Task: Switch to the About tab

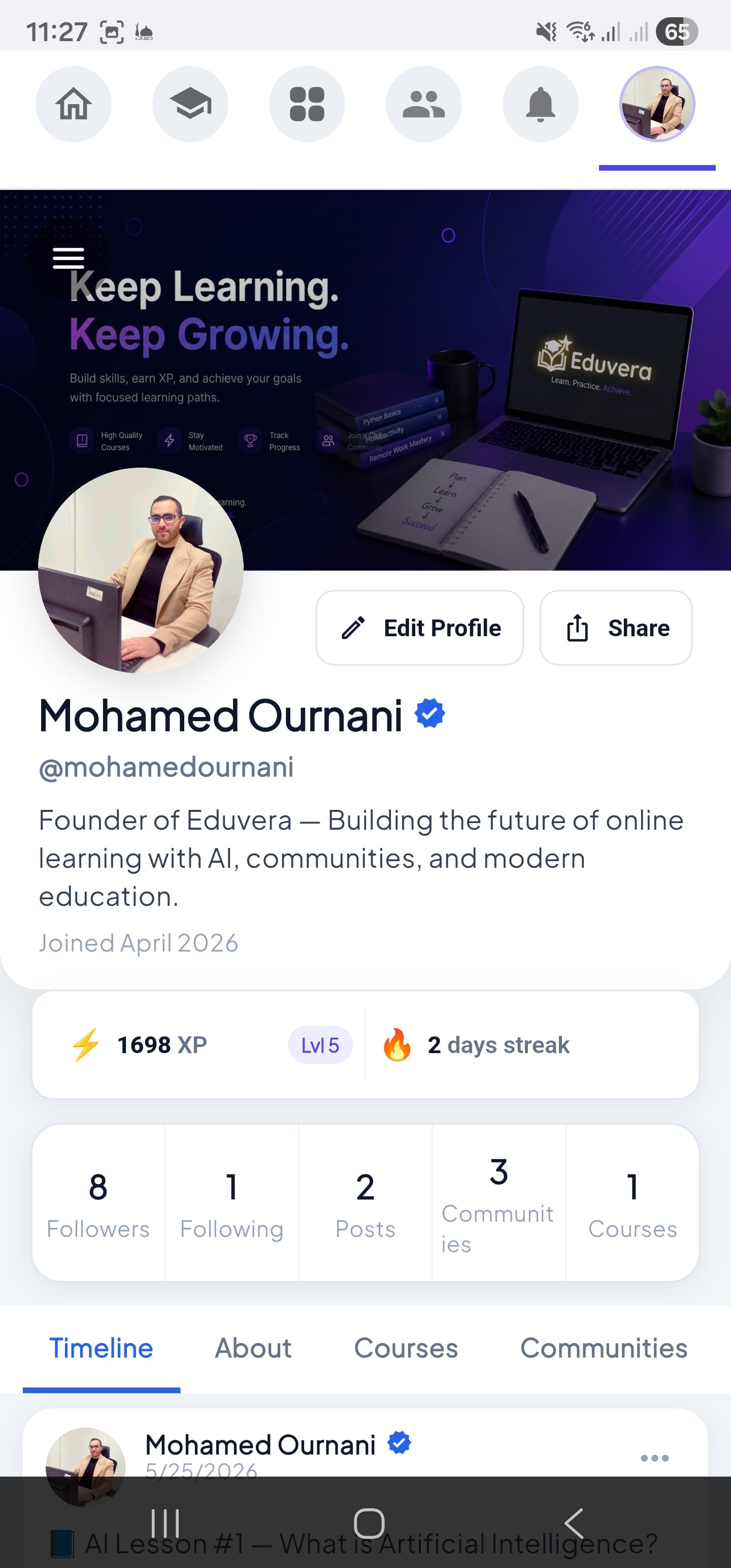Action: tap(253, 1348)
